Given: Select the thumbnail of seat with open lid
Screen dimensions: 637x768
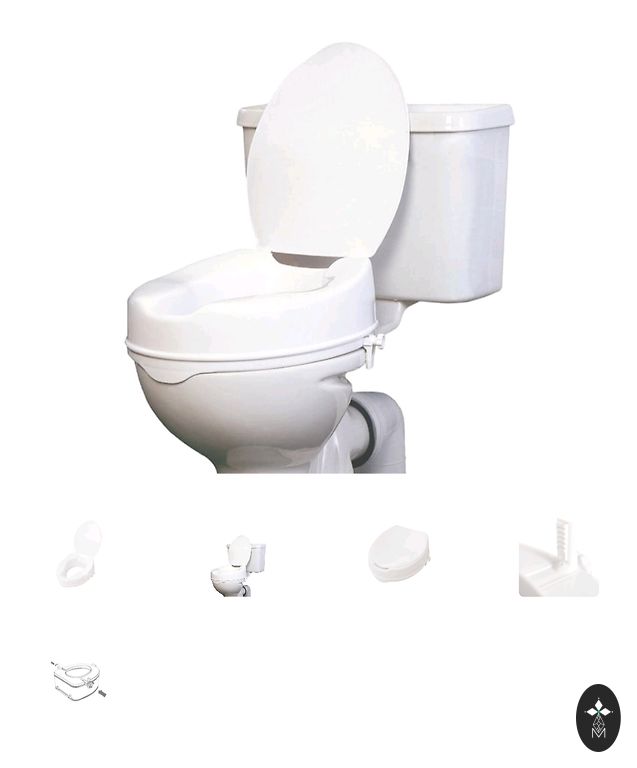Looking at the screenshot, I should coord(79,554).
